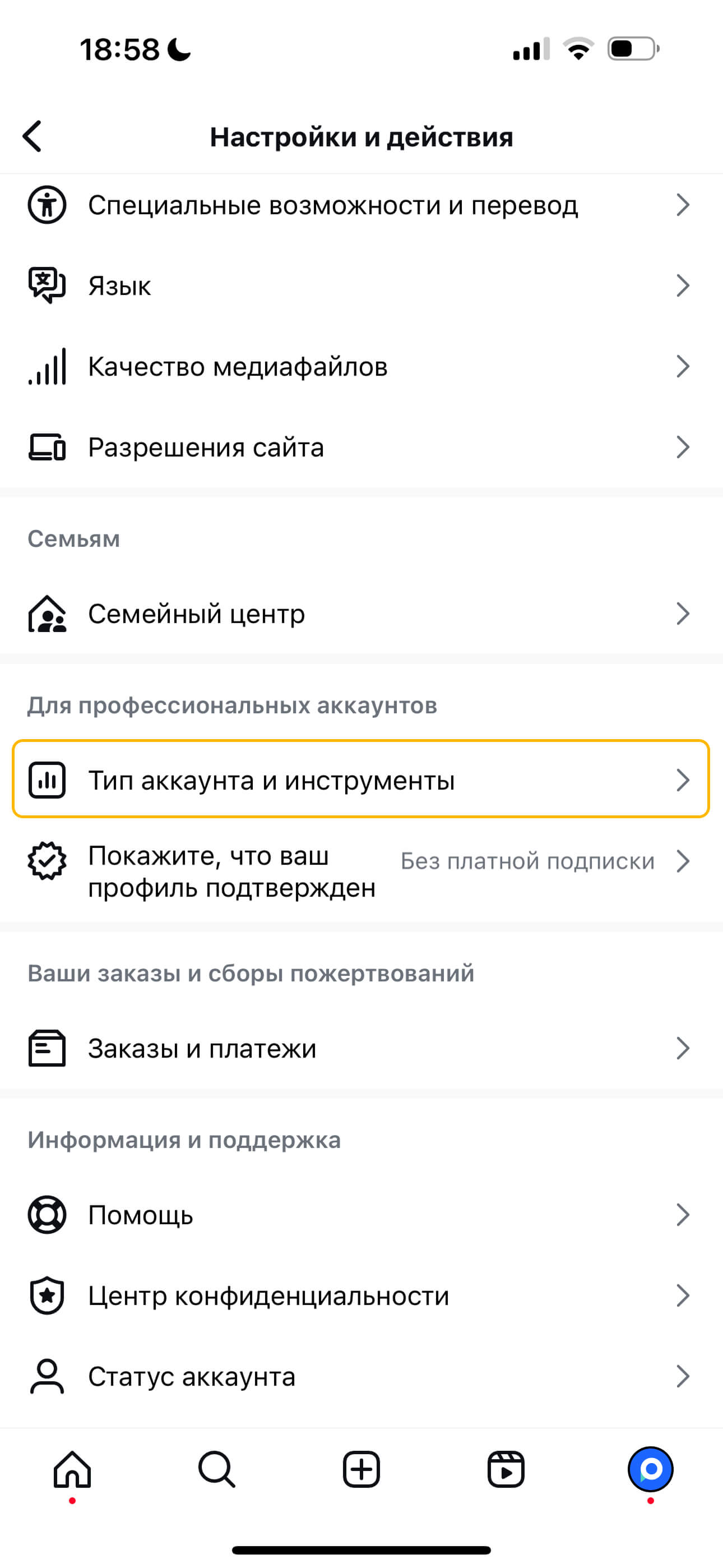
Task: Create a new post with plus tab
Action: pos(361,1470)
